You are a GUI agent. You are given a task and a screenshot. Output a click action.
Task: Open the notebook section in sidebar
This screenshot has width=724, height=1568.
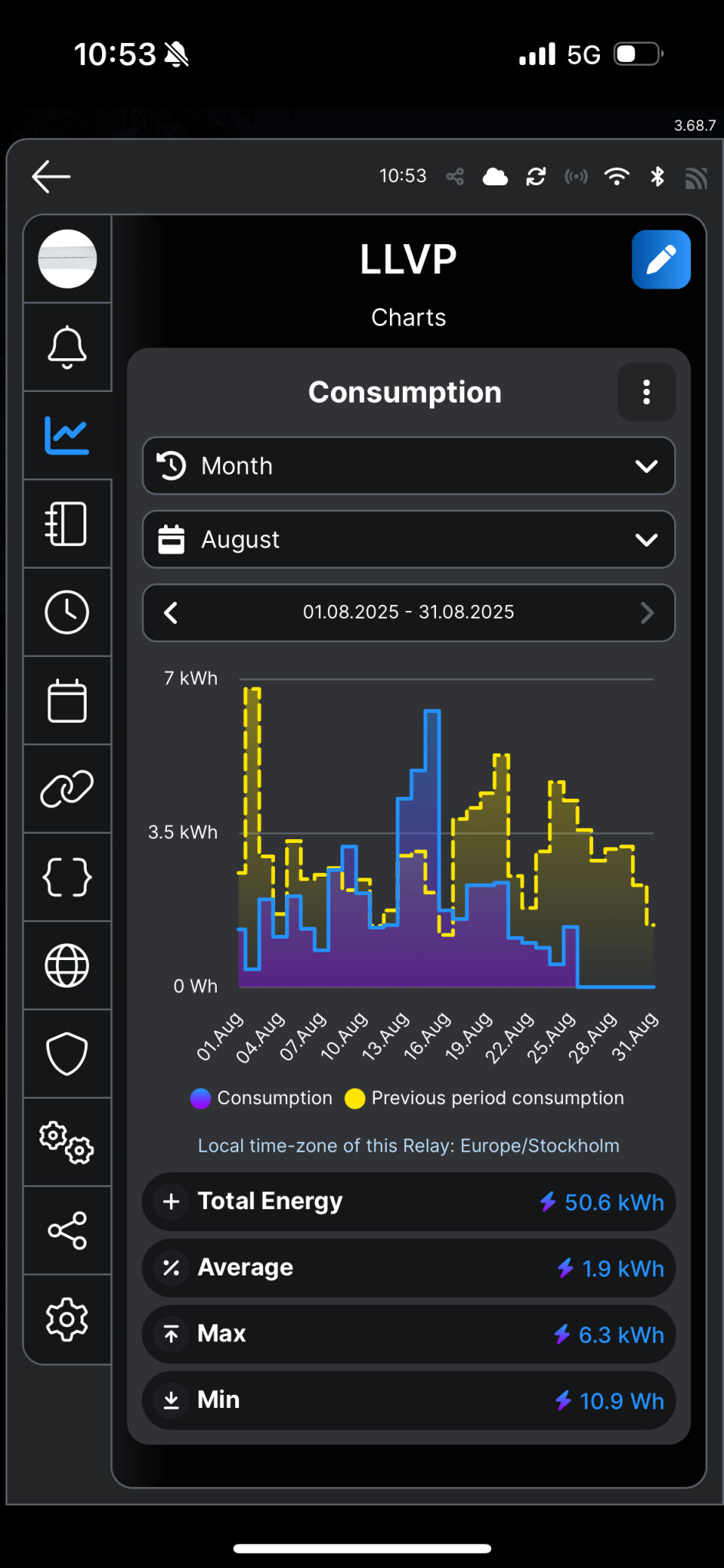pyautogui.click(x=67, y=524)
